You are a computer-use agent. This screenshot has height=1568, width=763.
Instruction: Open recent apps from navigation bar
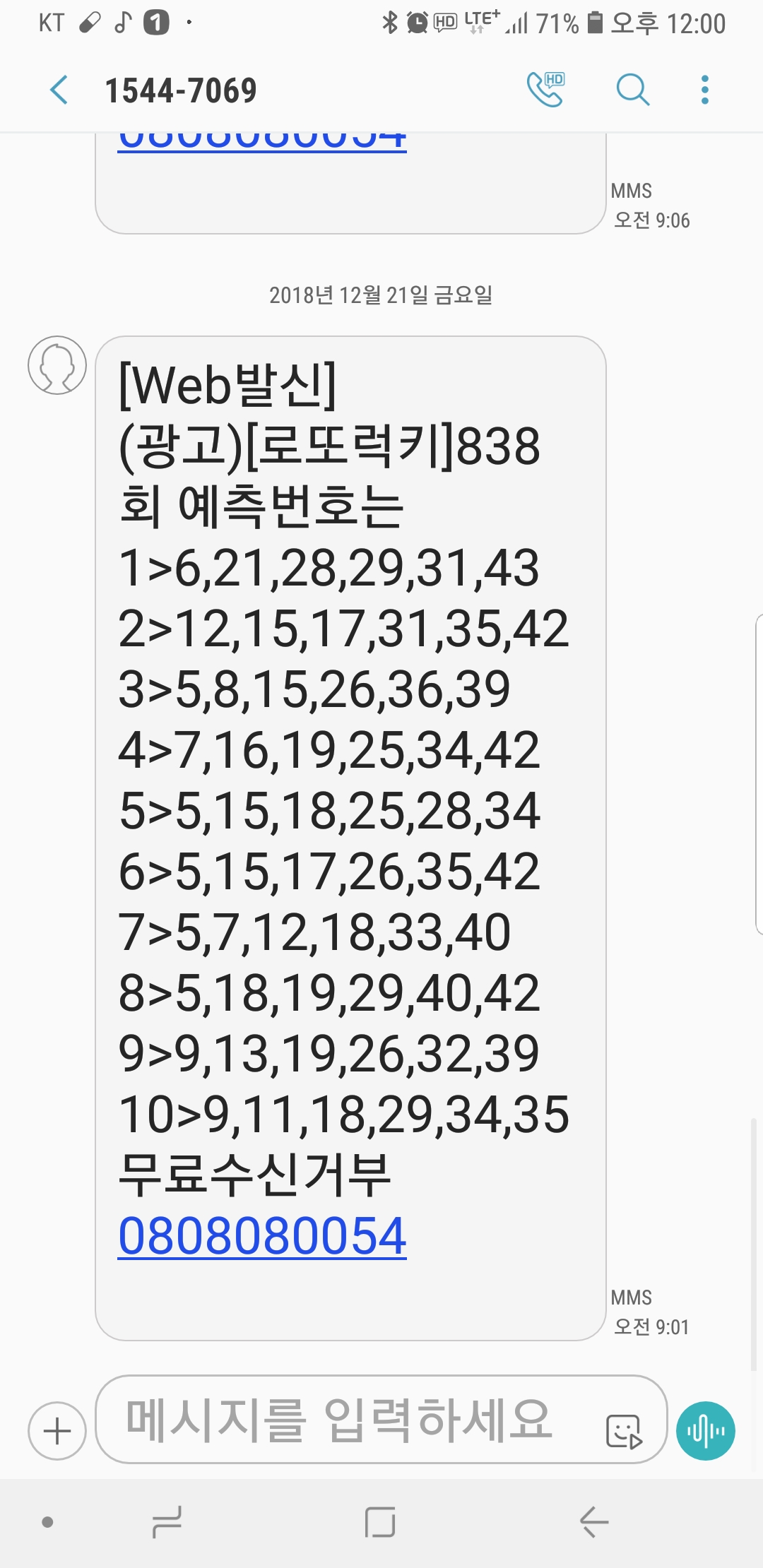click(x=167, y=1522)
